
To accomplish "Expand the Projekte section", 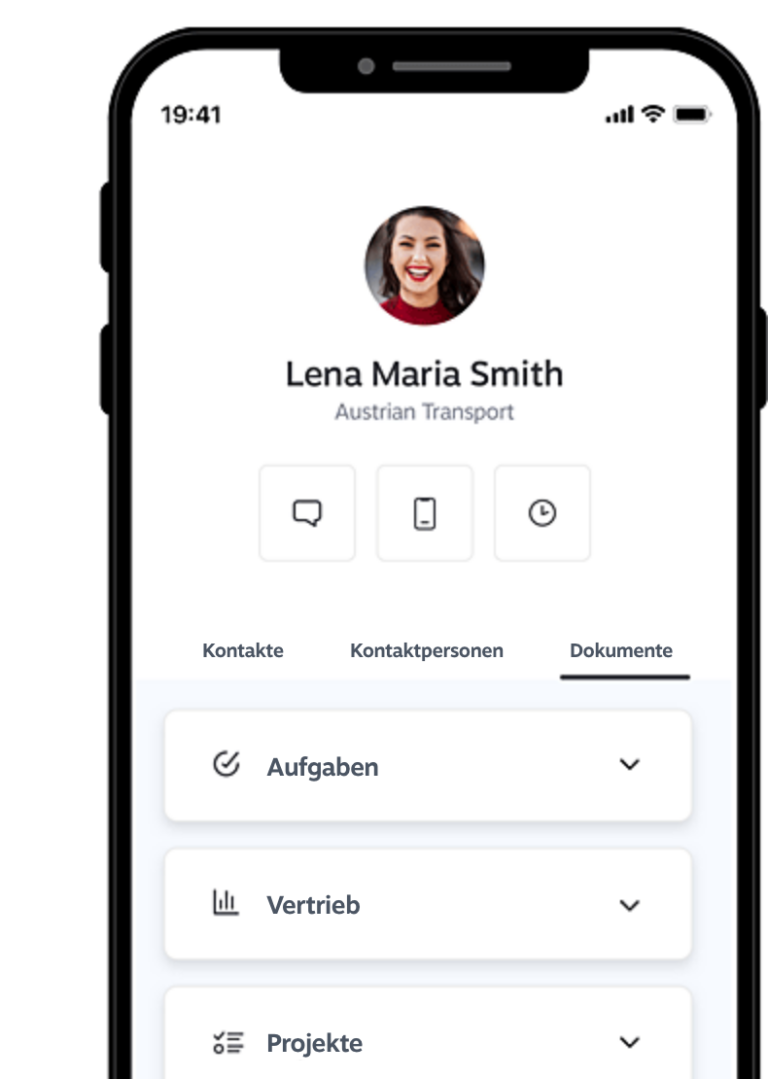I will pos(629,1043).
